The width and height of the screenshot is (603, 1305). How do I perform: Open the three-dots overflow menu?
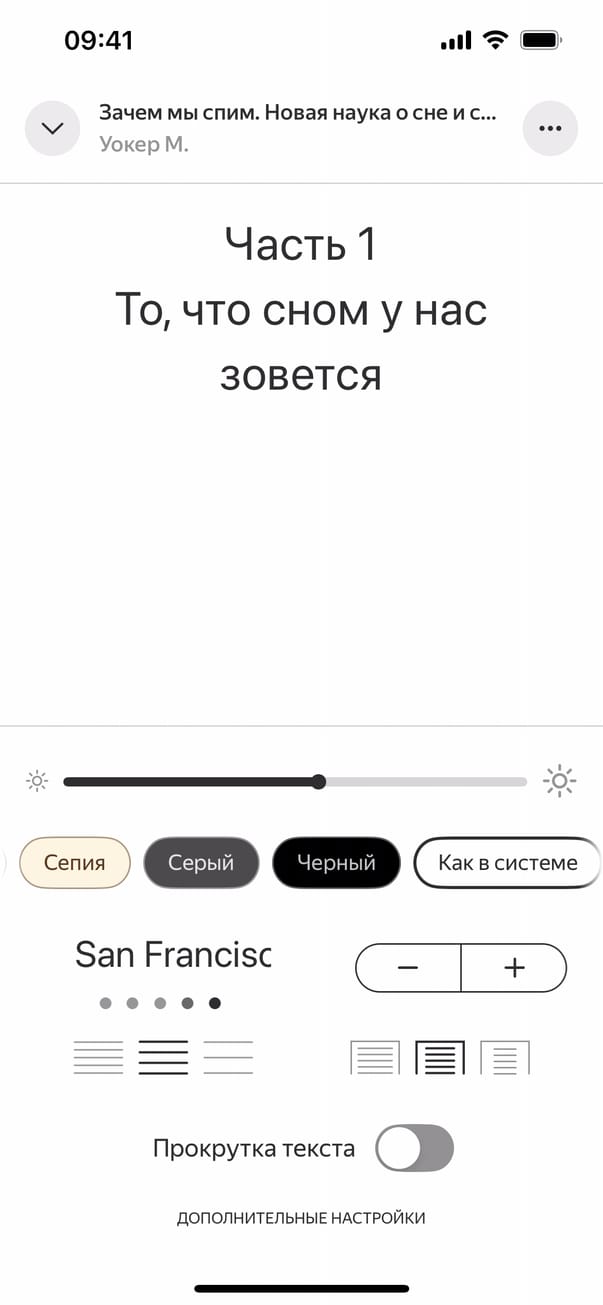coord(550,129)
